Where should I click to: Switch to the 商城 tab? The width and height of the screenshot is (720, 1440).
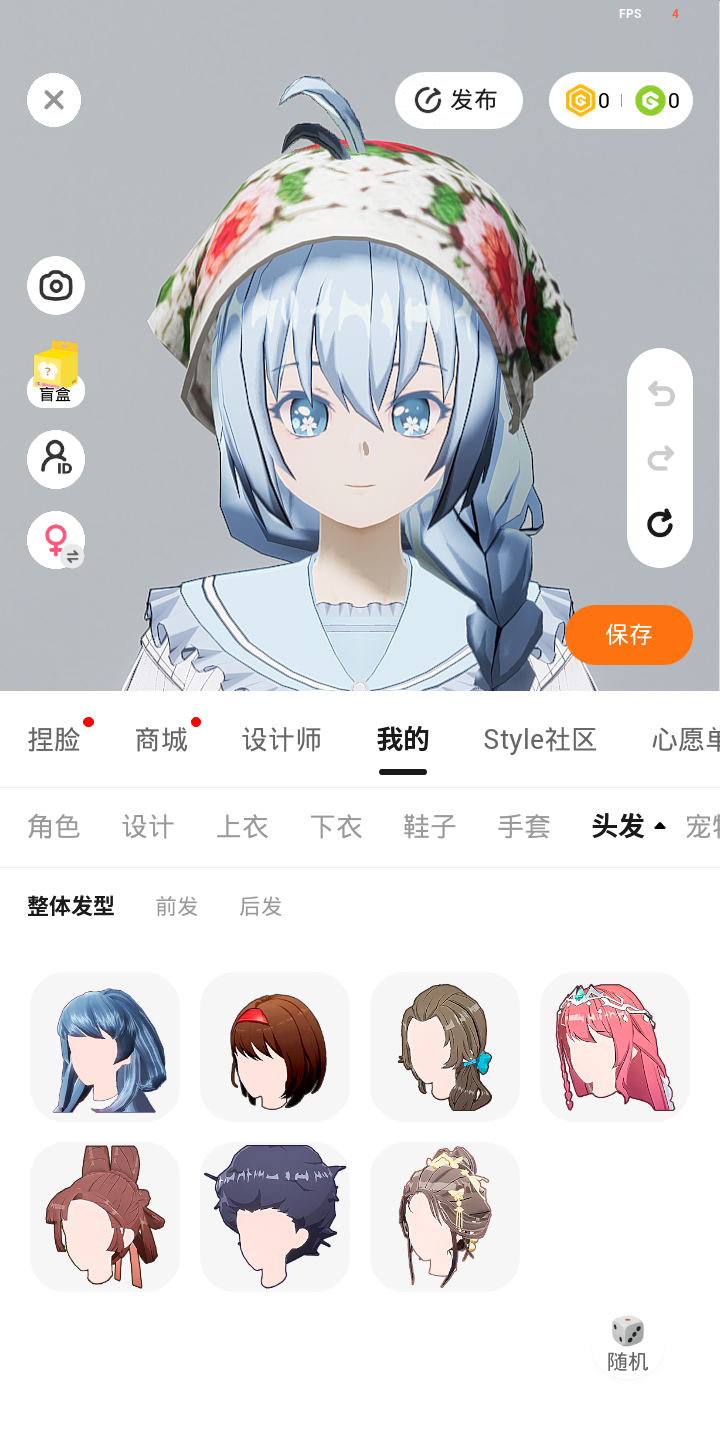161,740
